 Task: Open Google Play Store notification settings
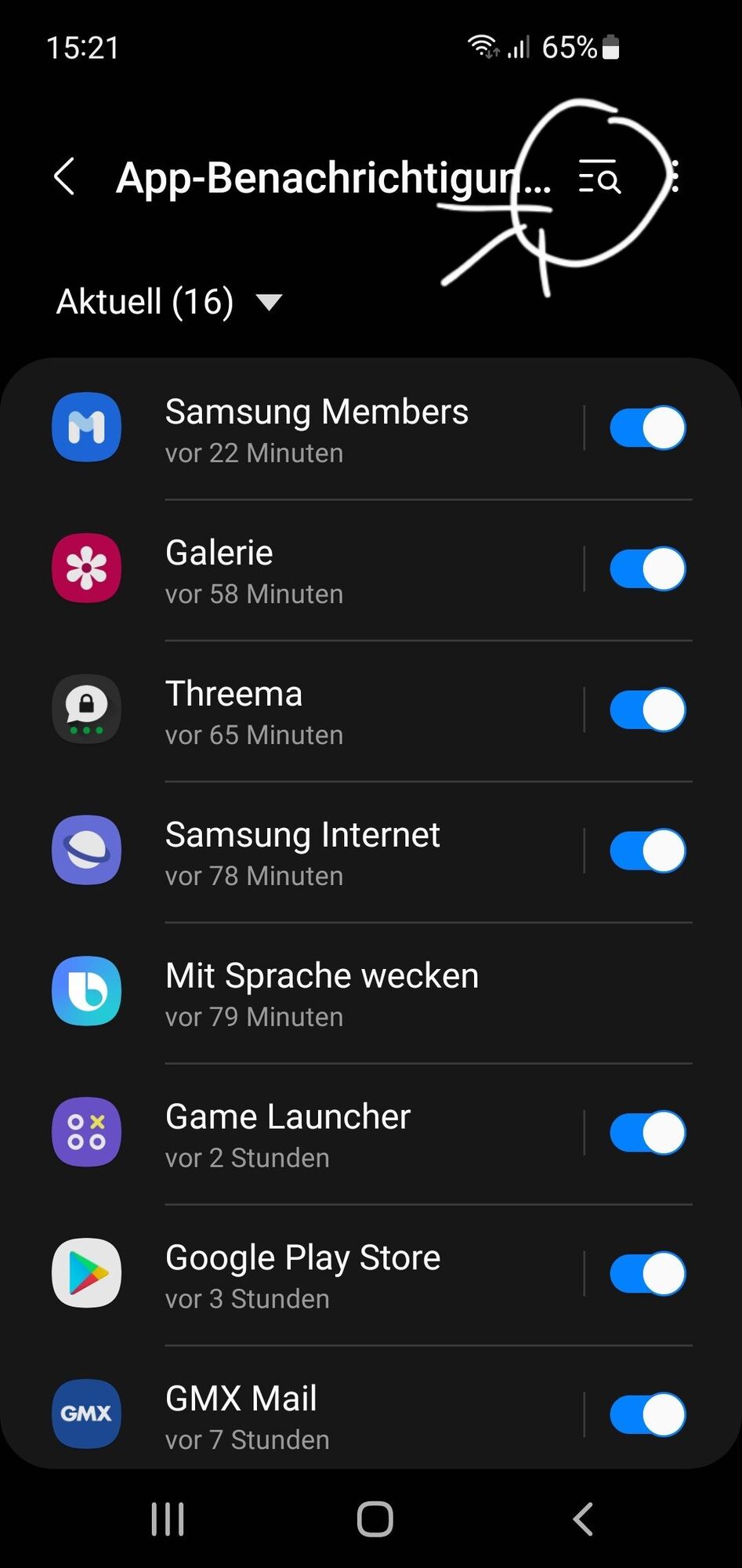point(302,1275)
